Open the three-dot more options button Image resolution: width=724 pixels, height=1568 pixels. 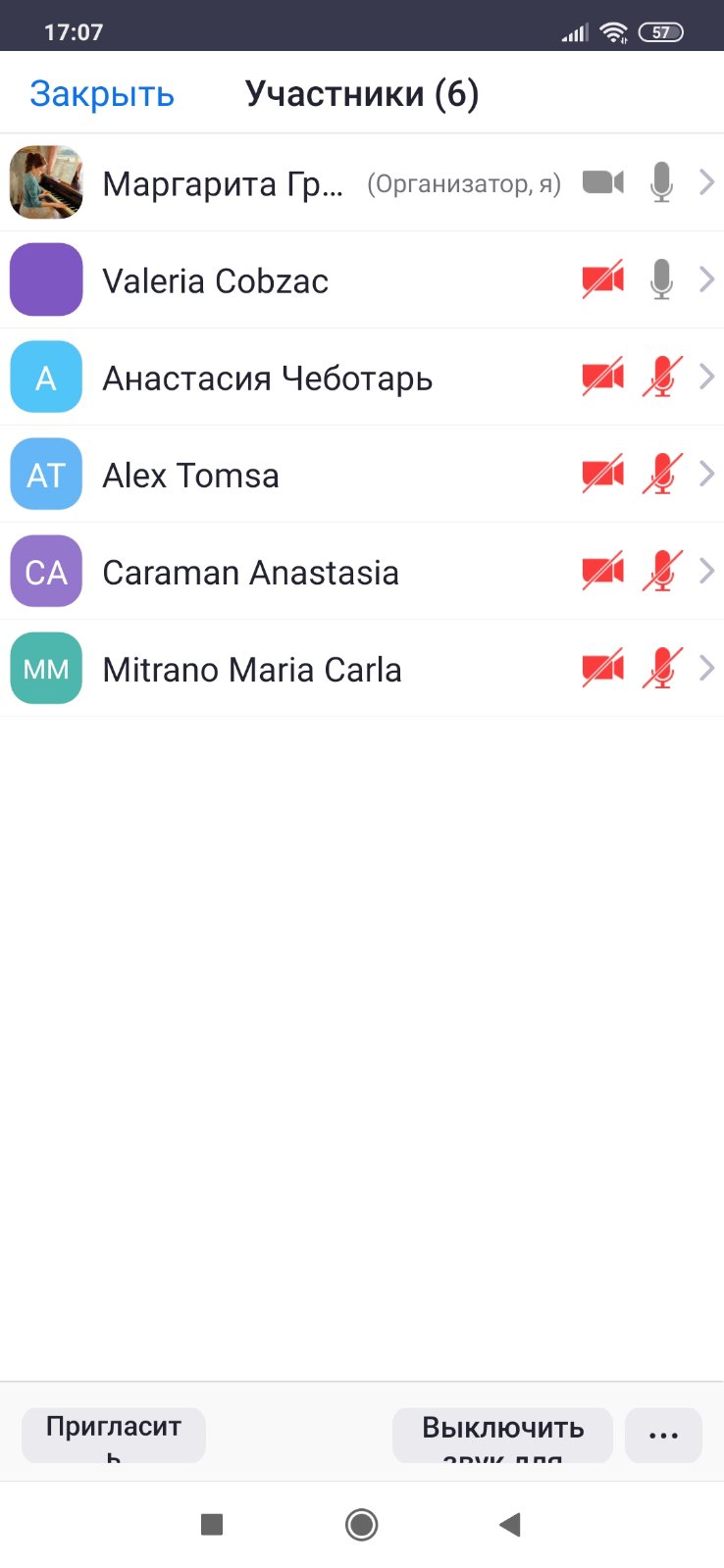pyautogui.click(x=663, y=1435)
